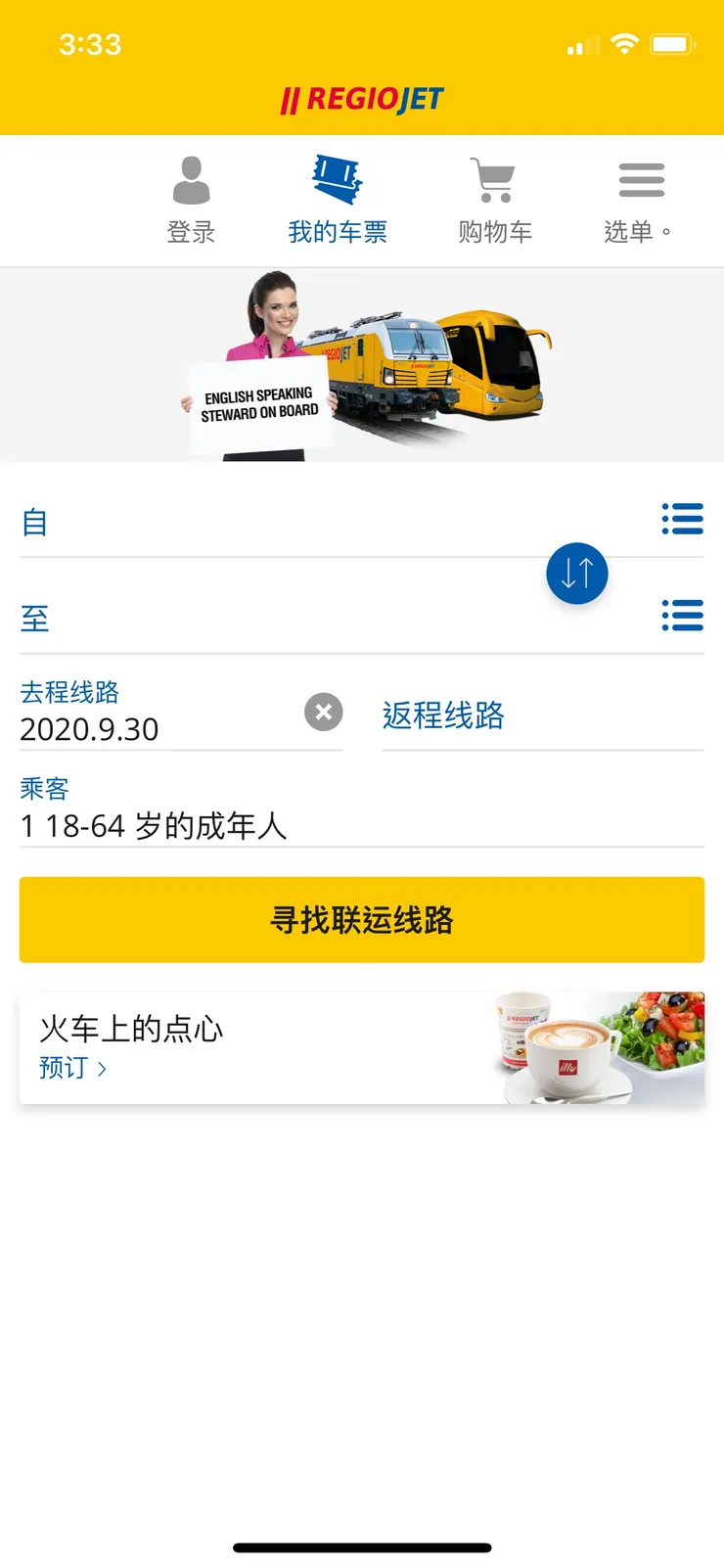Viewport: 724px width, 1568px height.
Task: Clear the departure date with the X button
Action: (x=323, y=713)
